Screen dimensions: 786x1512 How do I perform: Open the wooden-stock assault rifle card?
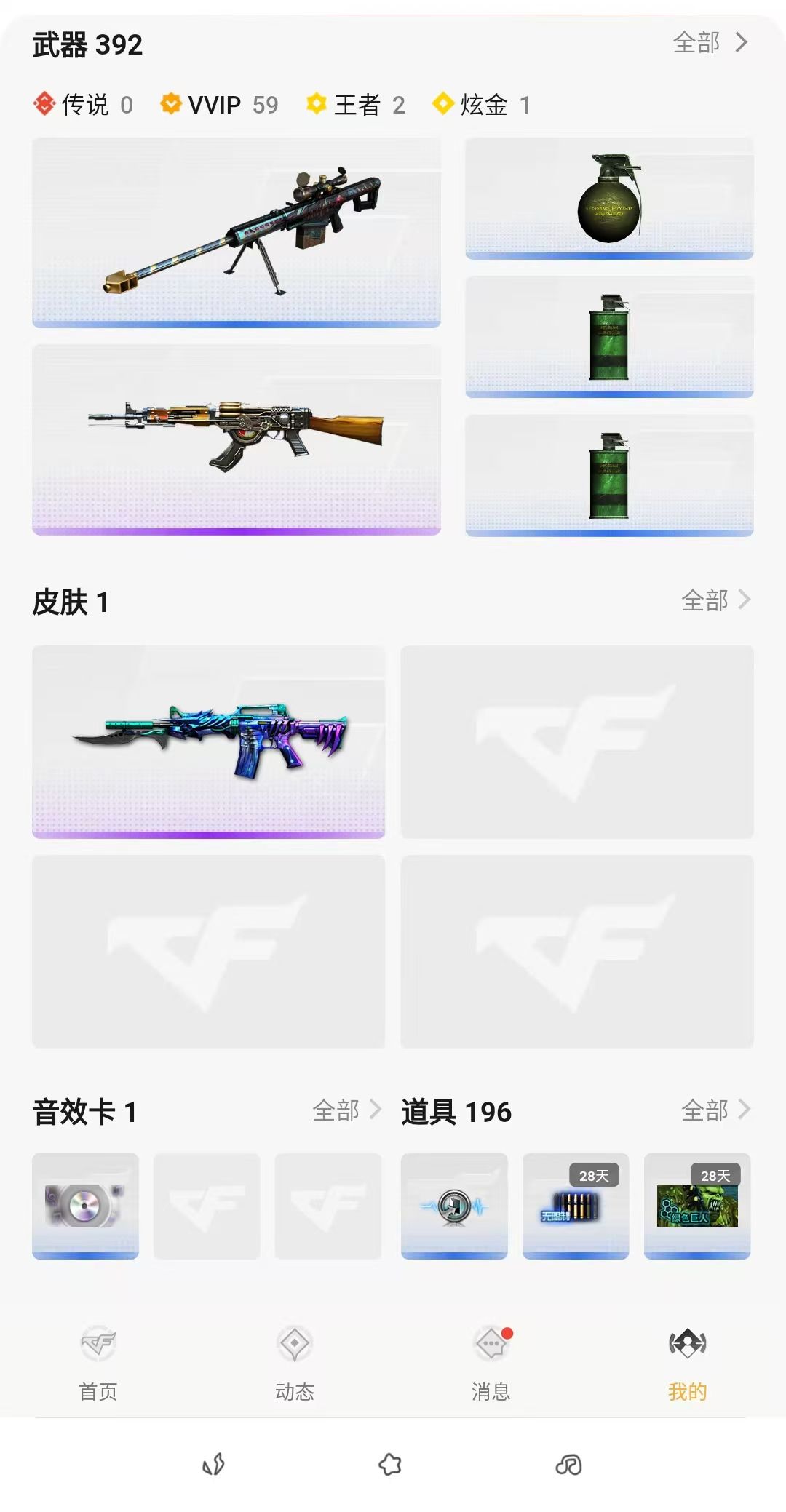(236, 439)
